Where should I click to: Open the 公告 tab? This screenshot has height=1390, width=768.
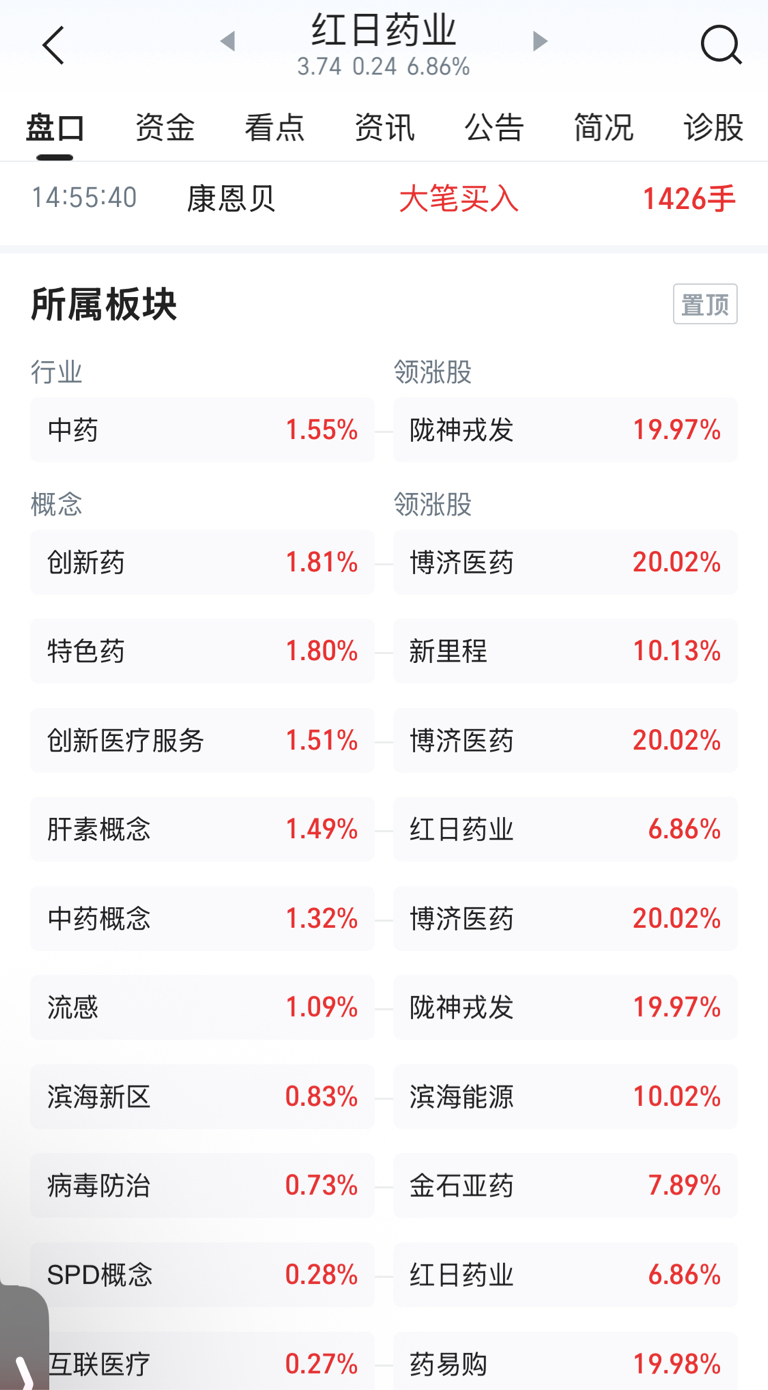tap(494, 127)
